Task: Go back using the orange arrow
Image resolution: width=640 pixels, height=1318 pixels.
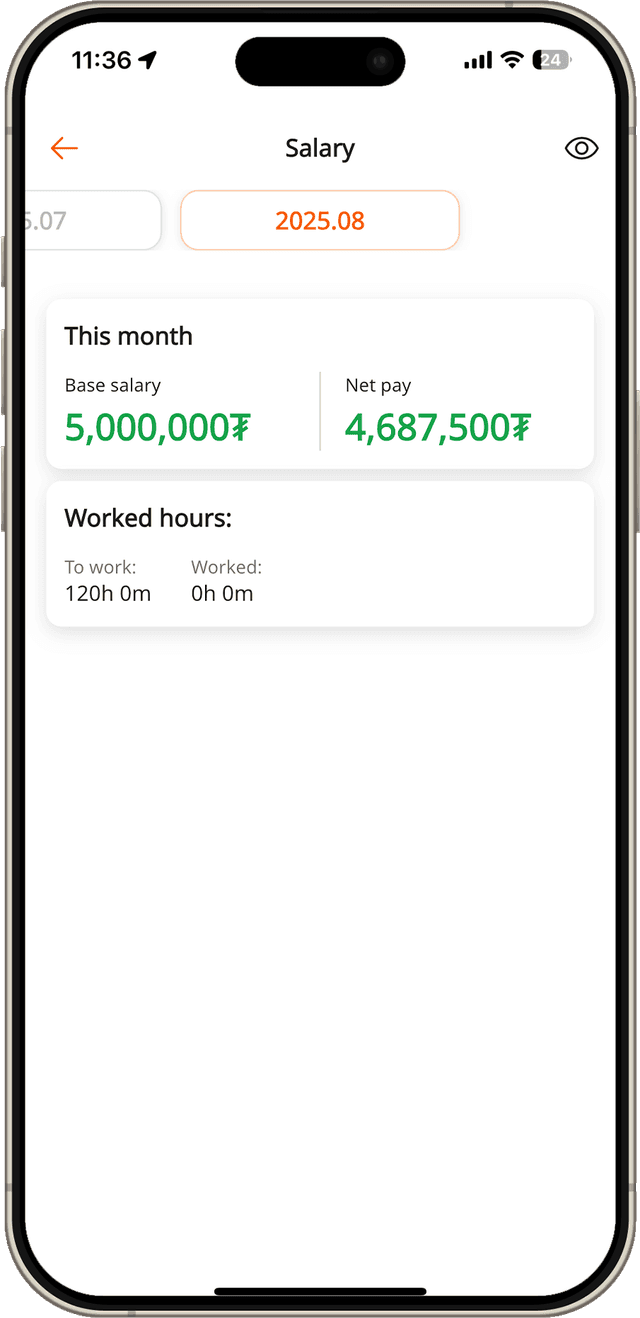Action: 64,149
